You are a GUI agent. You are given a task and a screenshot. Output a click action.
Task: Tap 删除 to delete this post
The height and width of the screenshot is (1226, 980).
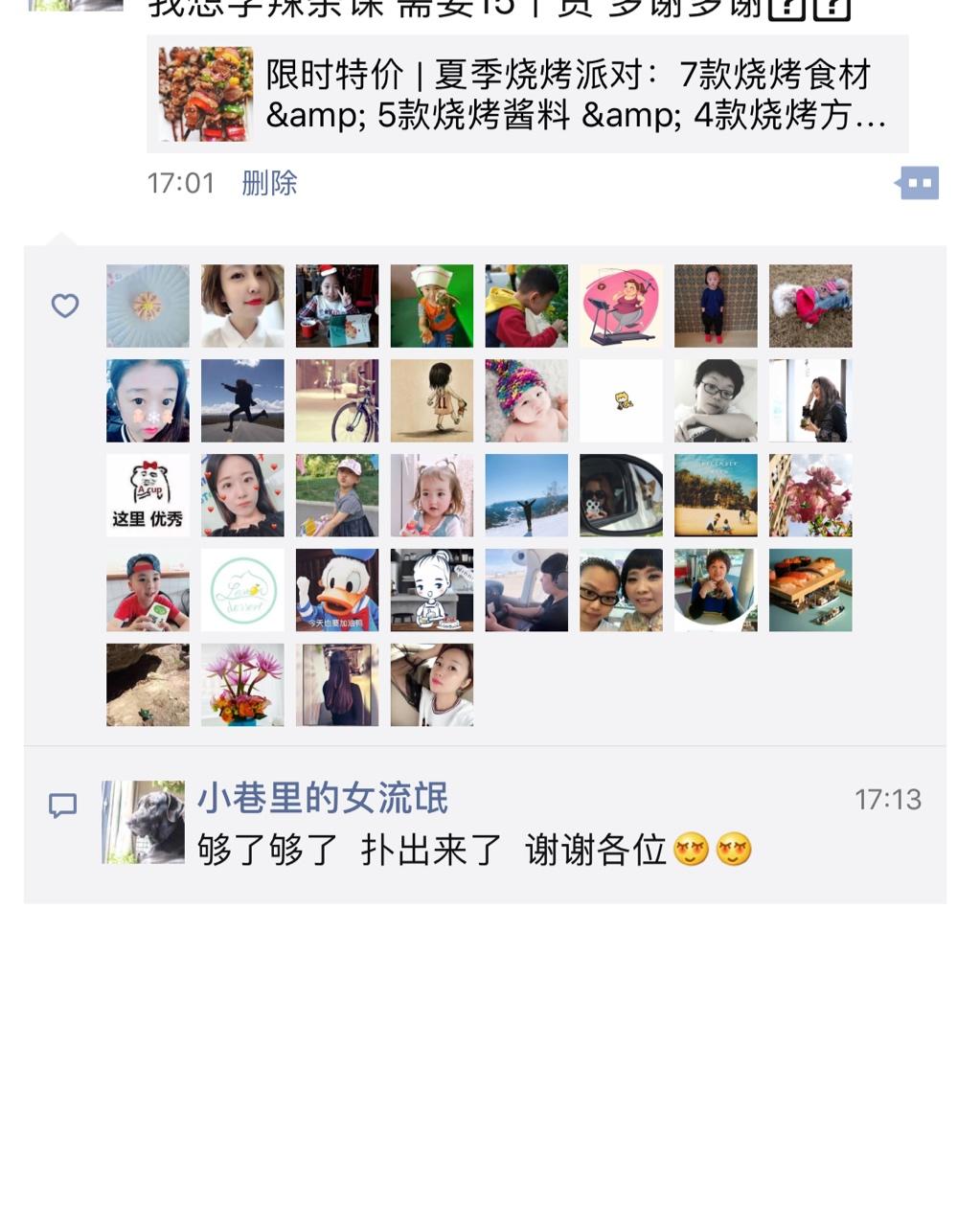click(x=269, y=182)
